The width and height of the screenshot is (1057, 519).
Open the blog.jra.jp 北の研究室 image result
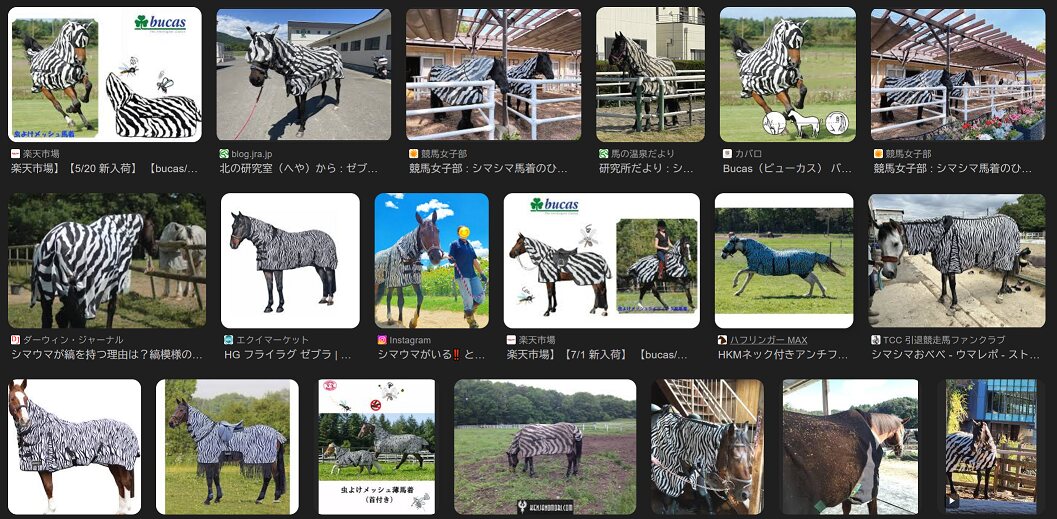[303, 75]
